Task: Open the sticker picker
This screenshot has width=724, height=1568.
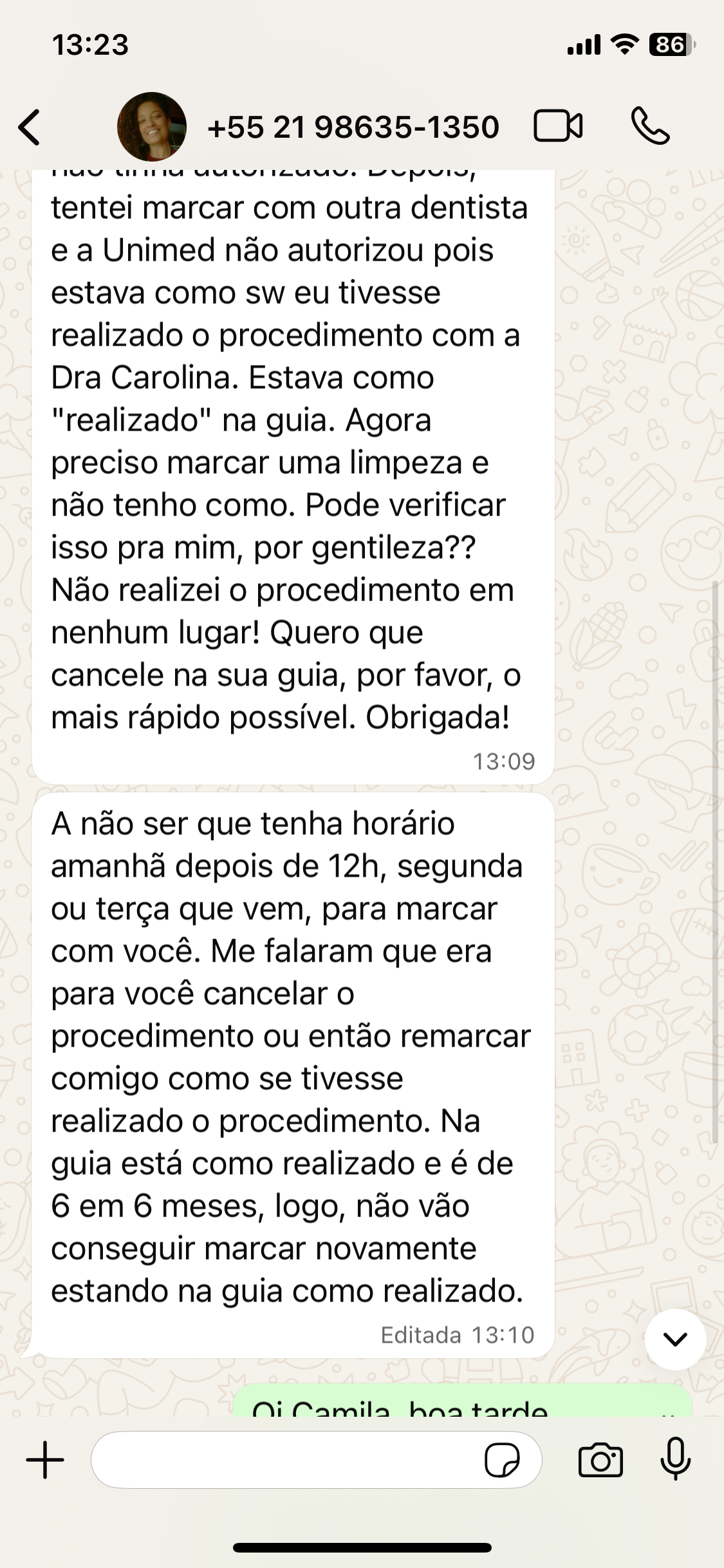Action: 501,1460
